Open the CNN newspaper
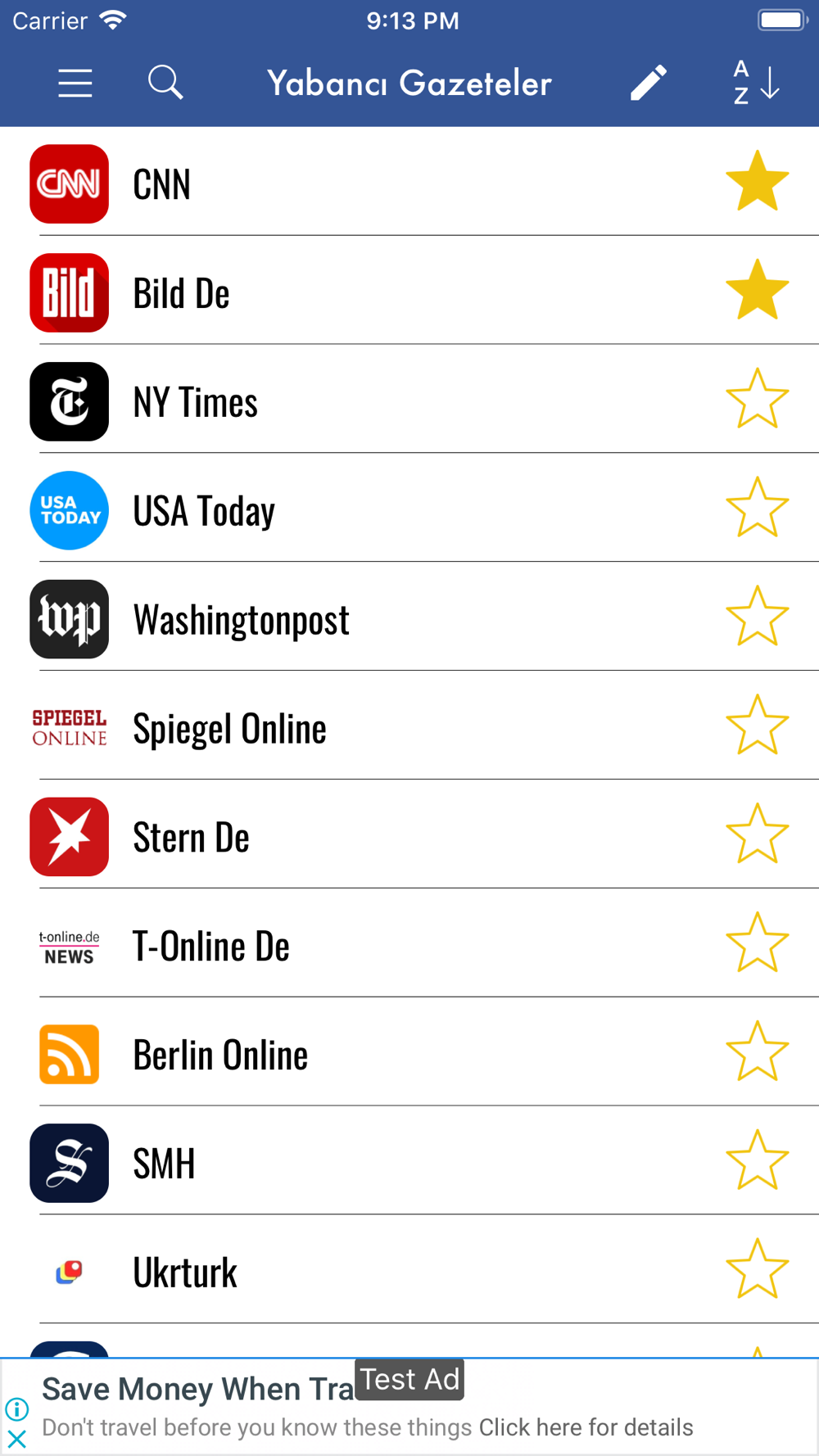The width and height of the screenshot is (819, 1456). point(409,183)
